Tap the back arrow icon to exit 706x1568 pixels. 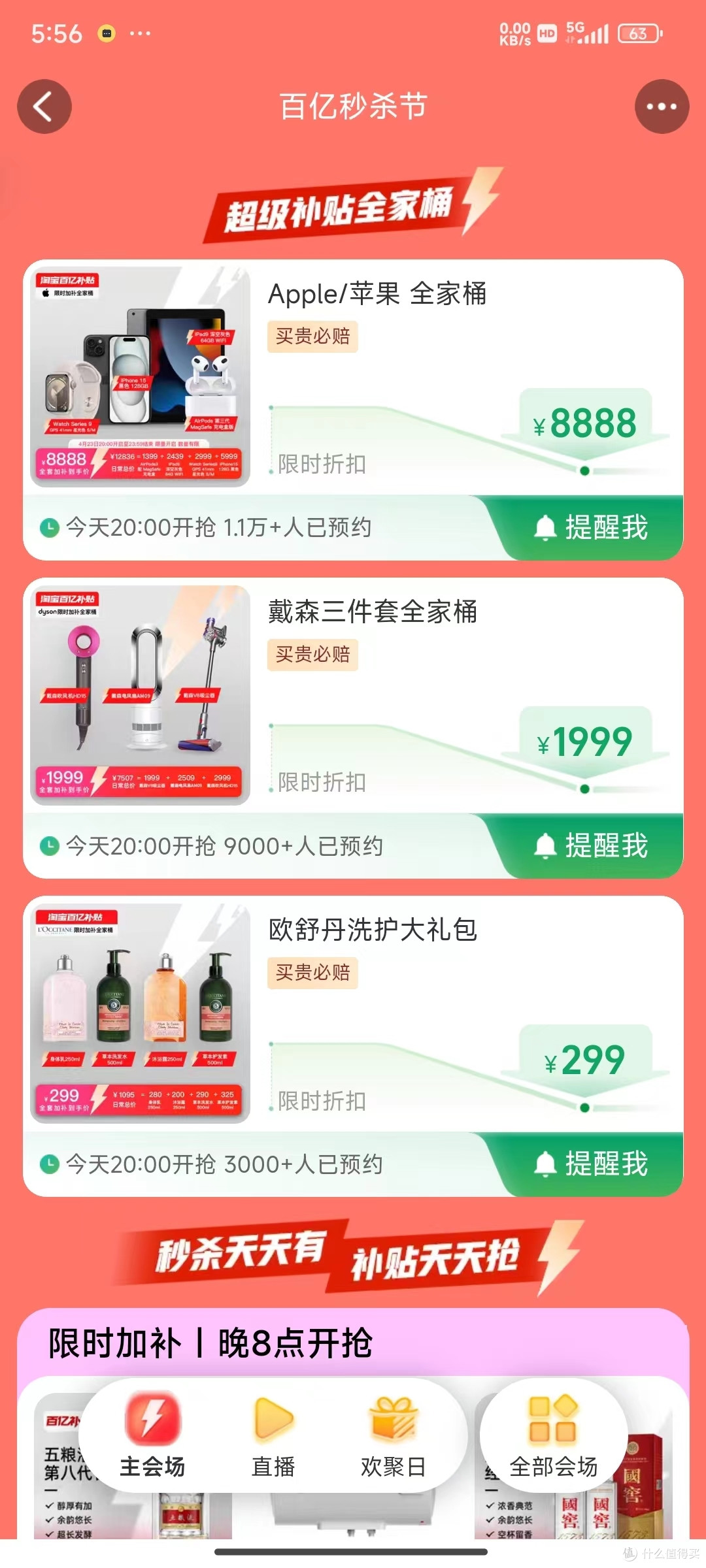[x=44, y=106]
